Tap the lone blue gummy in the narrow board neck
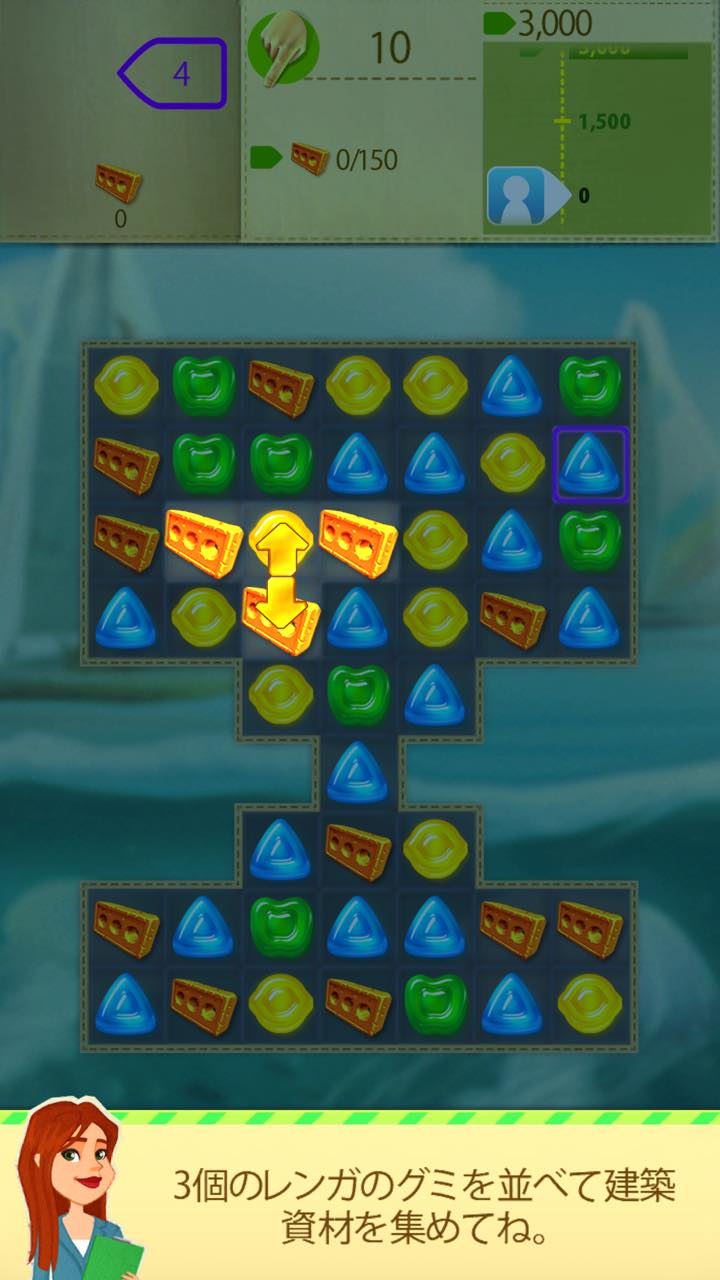 tap(358, 772)
